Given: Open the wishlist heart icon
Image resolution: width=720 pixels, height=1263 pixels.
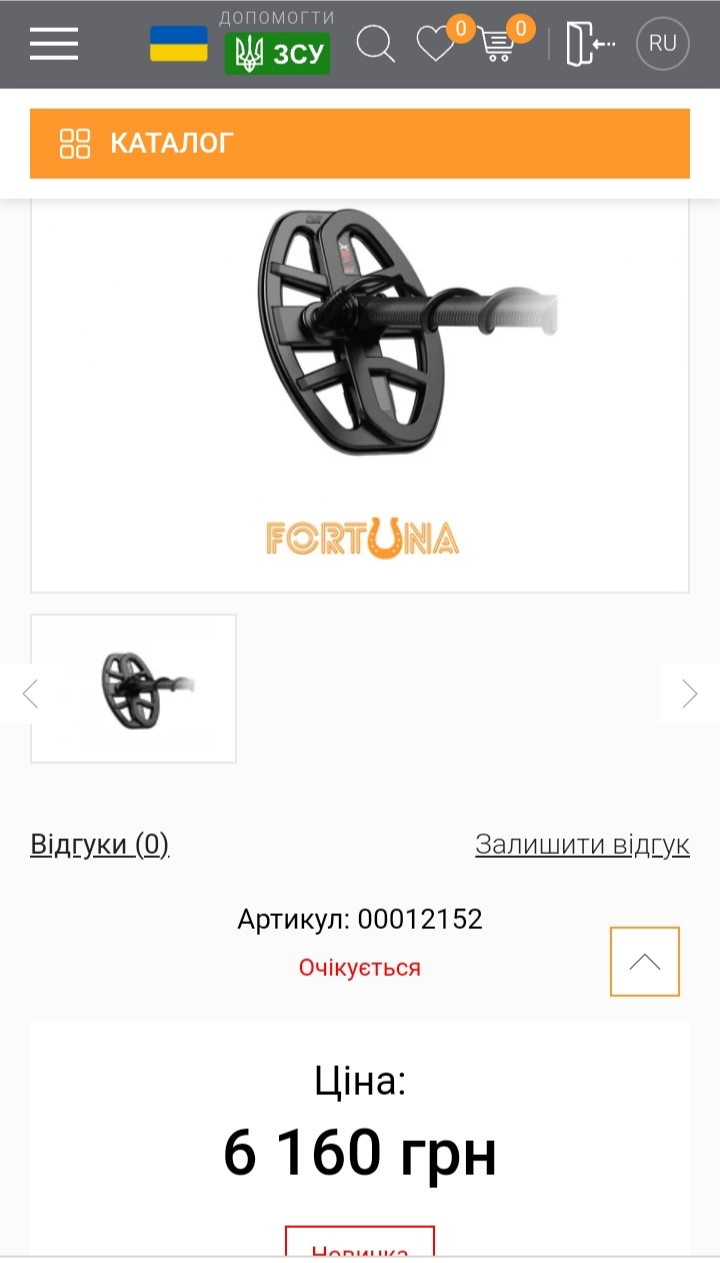Looking at the screenshot, I should pos(436,44).
